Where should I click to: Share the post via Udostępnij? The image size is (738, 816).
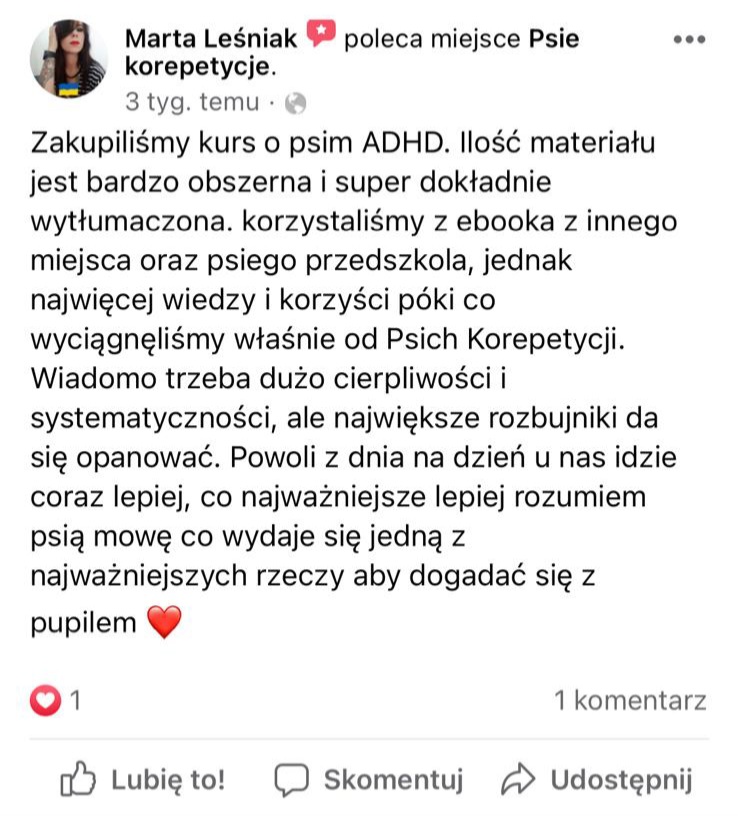click(x=596, y=779)
